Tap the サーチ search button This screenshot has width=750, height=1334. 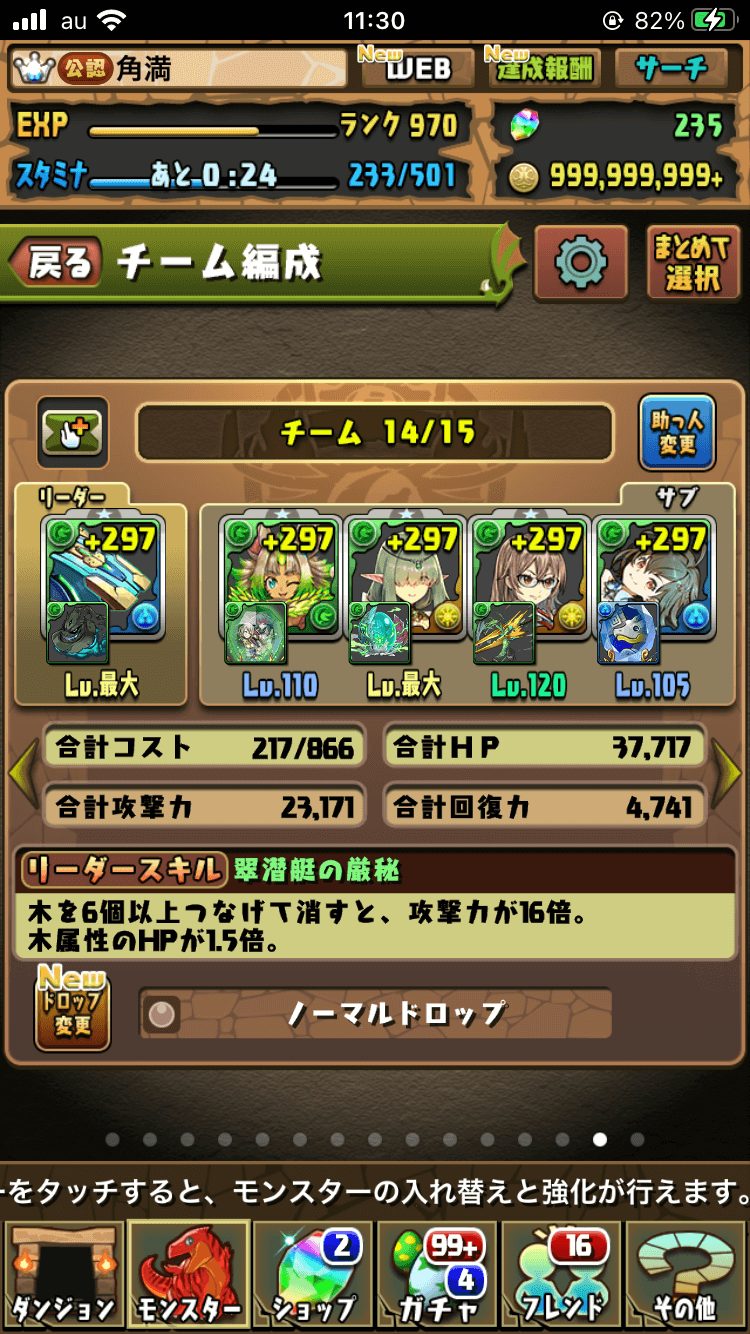pos(670,67)
